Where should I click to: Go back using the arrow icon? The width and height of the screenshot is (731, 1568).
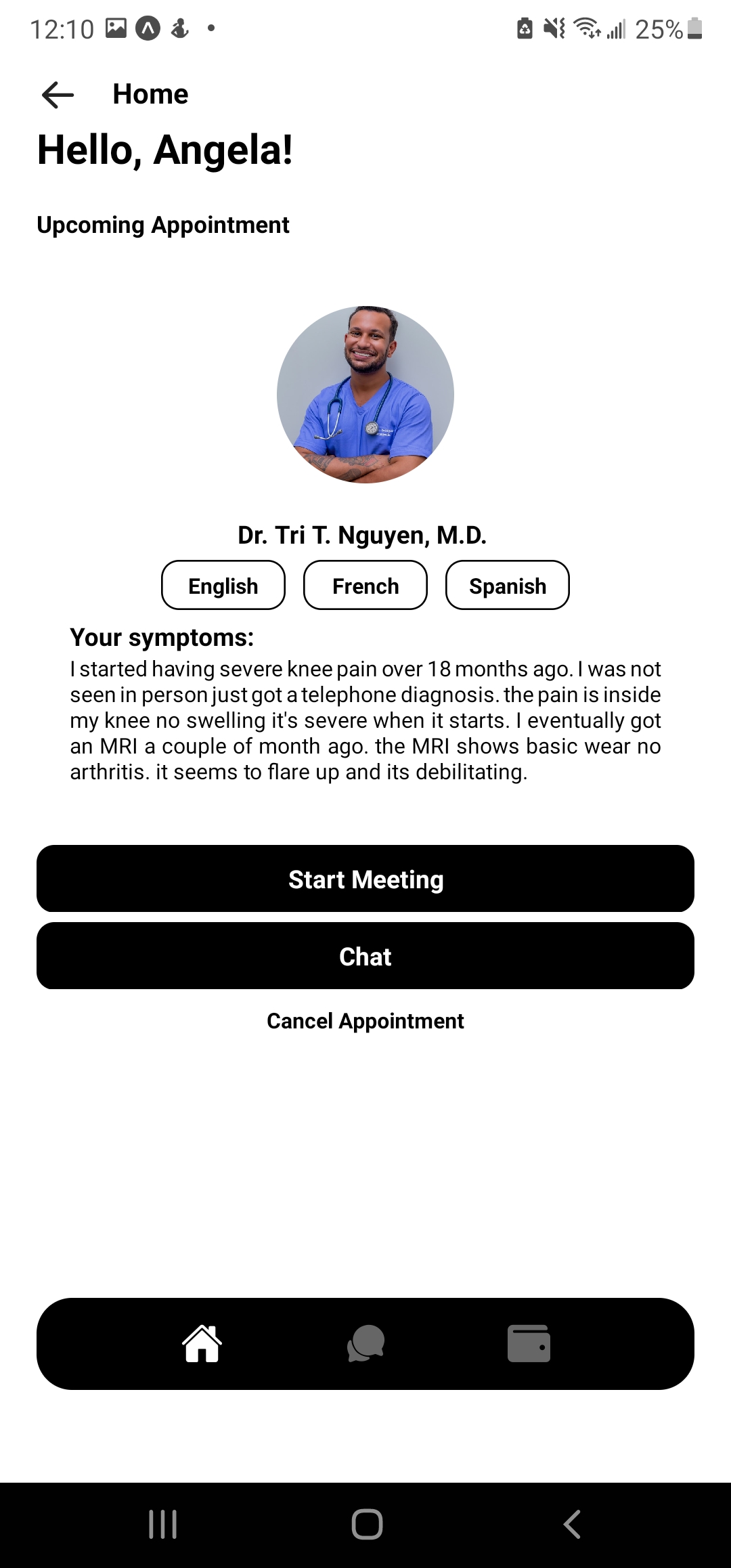coord(58,95)
